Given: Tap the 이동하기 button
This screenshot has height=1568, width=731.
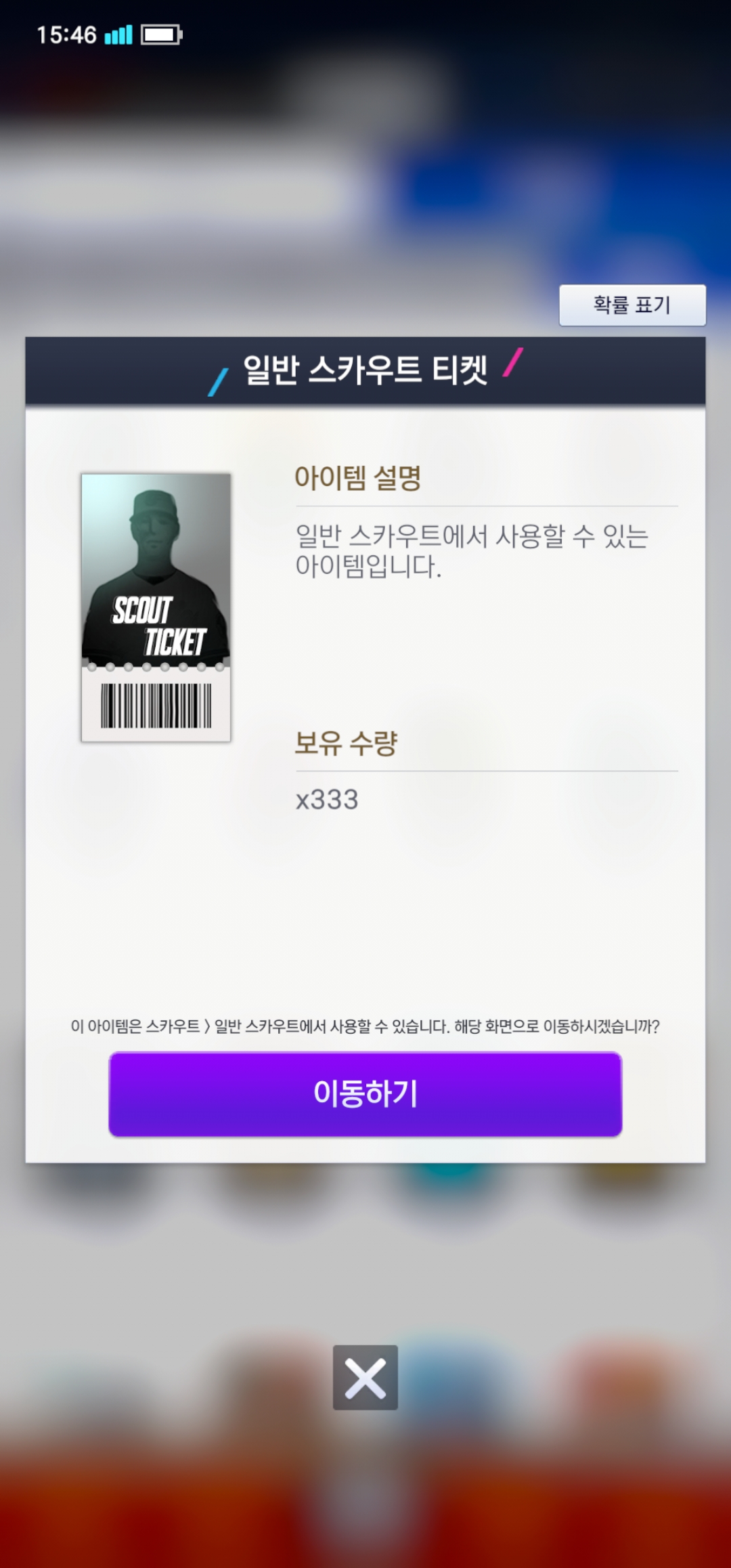Looking at the screenshot, I should 365,1093.
